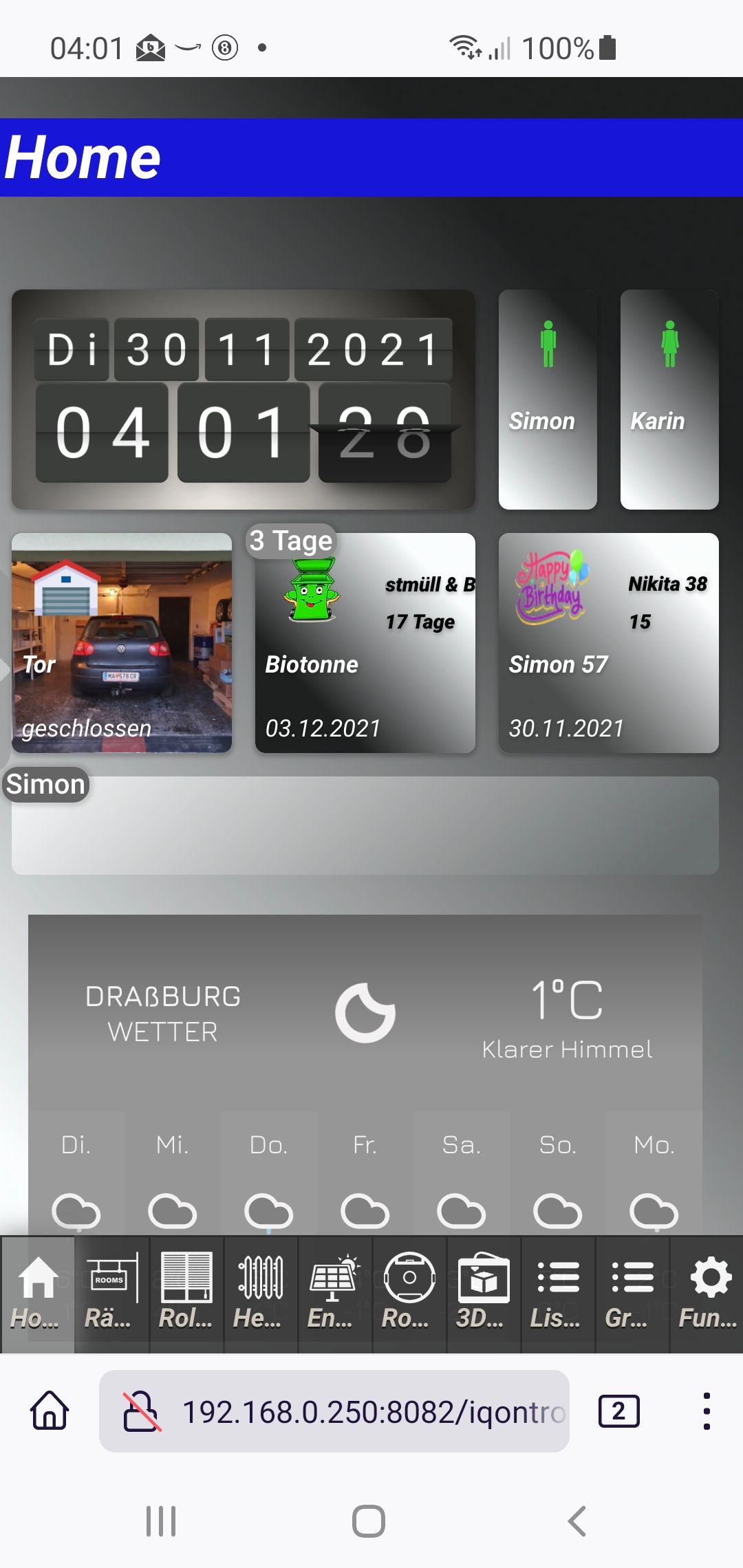Open the birthday tile for Simon 57

coord(608,643)
